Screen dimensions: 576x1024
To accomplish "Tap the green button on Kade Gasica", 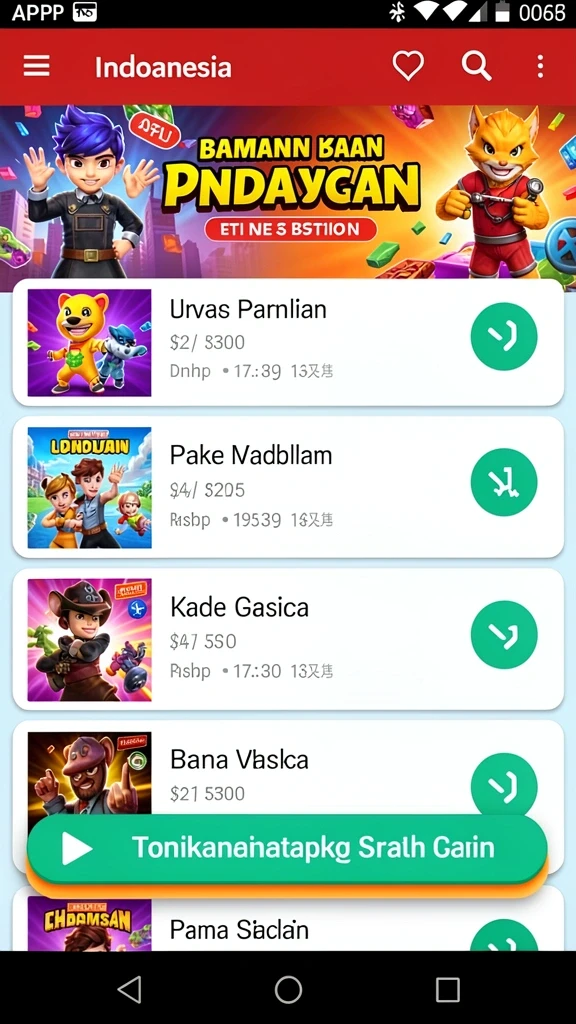I will pyautogui.click(x=504, y=634).
